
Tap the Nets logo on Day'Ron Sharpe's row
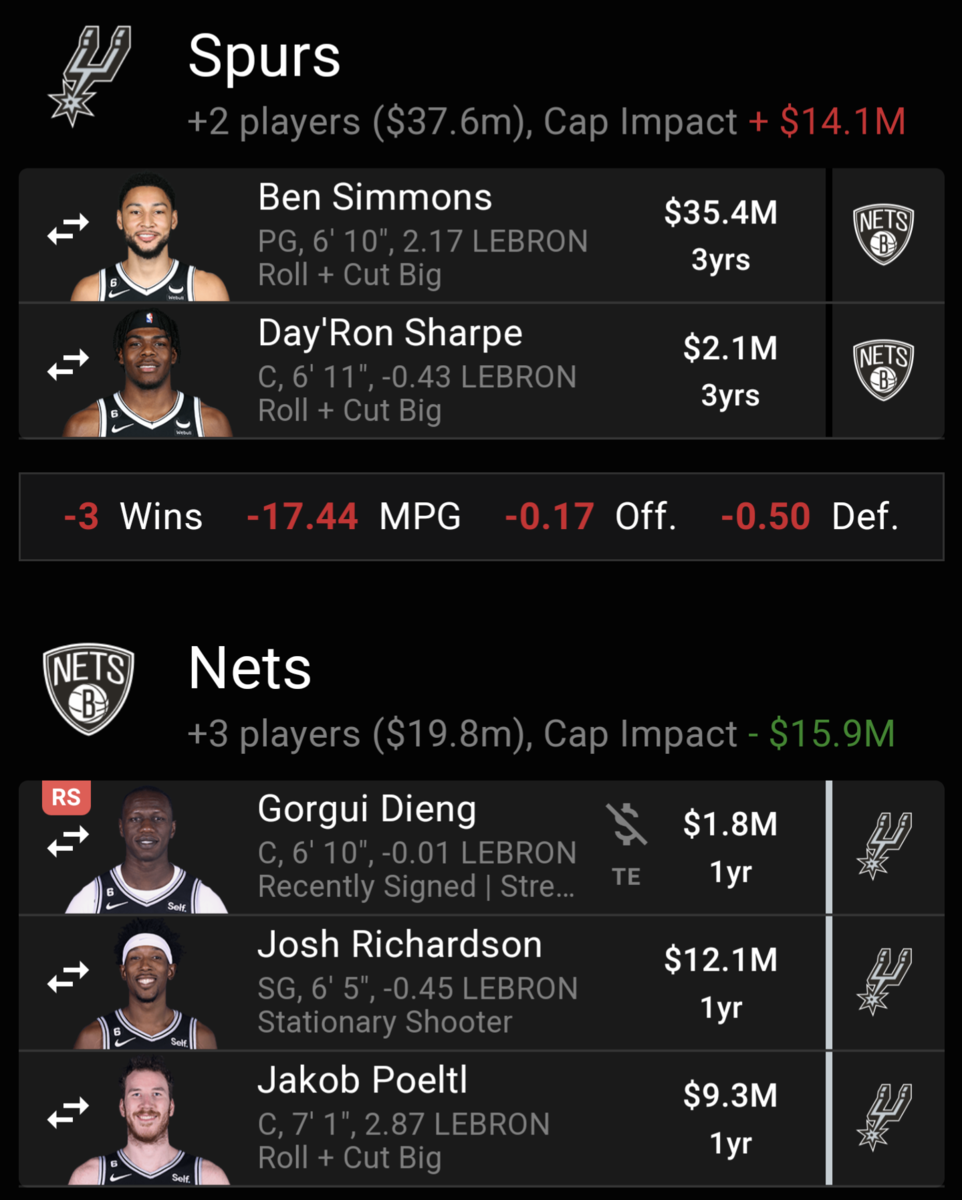(x=884, y=371)
